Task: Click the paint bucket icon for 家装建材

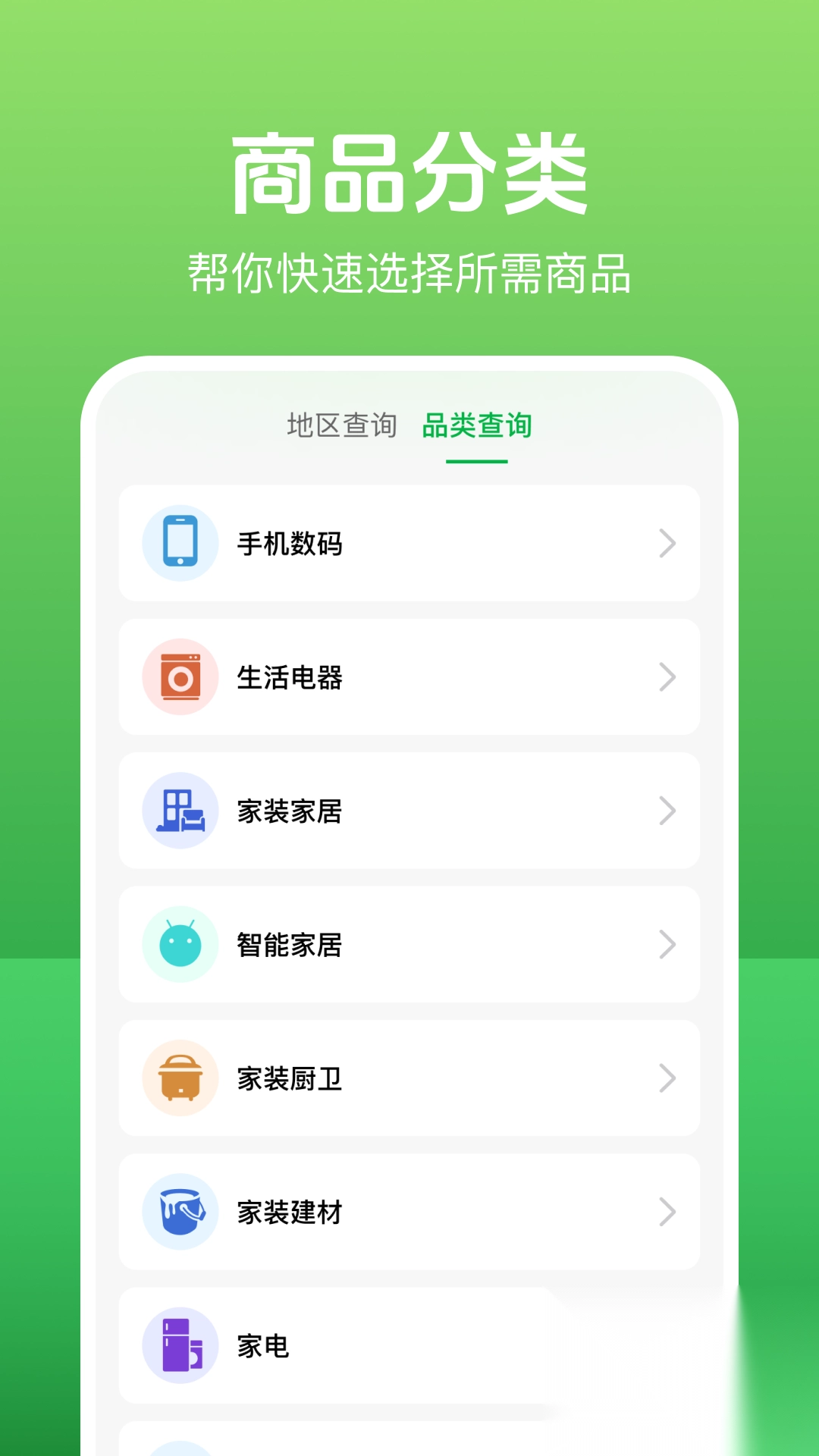Action: pos(180,1212)
